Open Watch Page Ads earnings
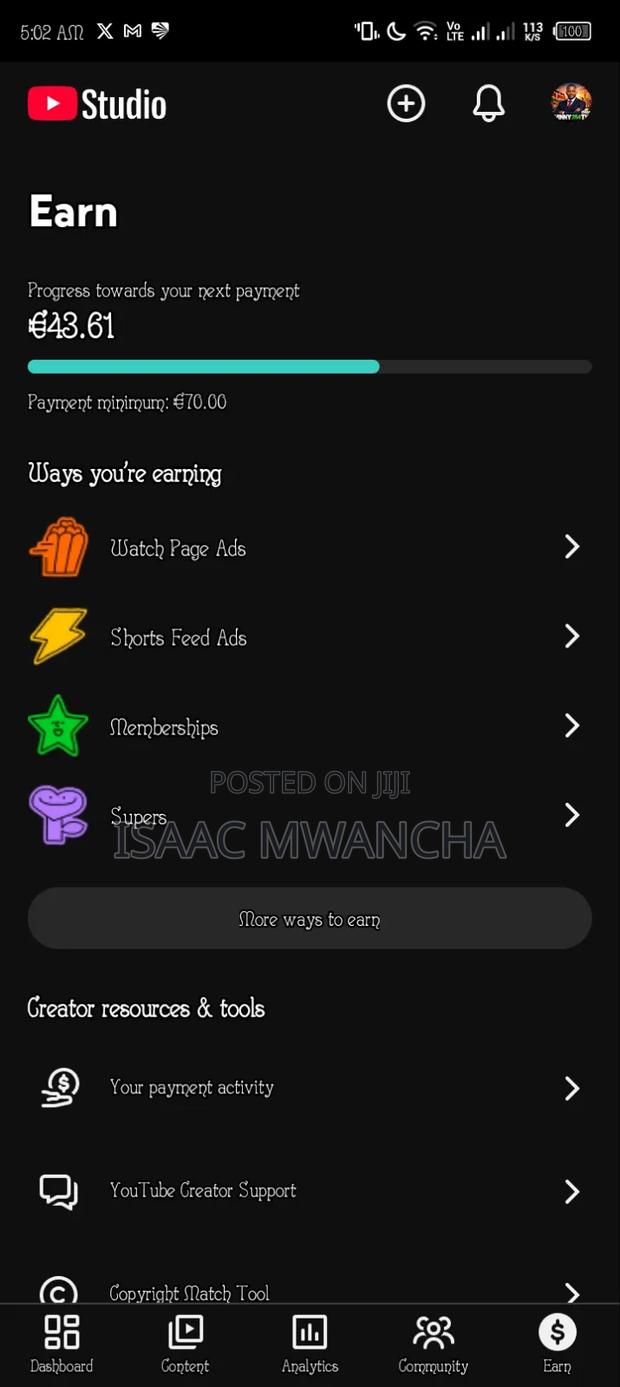This screenshot has height=1387, width=620. pyautogui.click(x=310, y=547)
